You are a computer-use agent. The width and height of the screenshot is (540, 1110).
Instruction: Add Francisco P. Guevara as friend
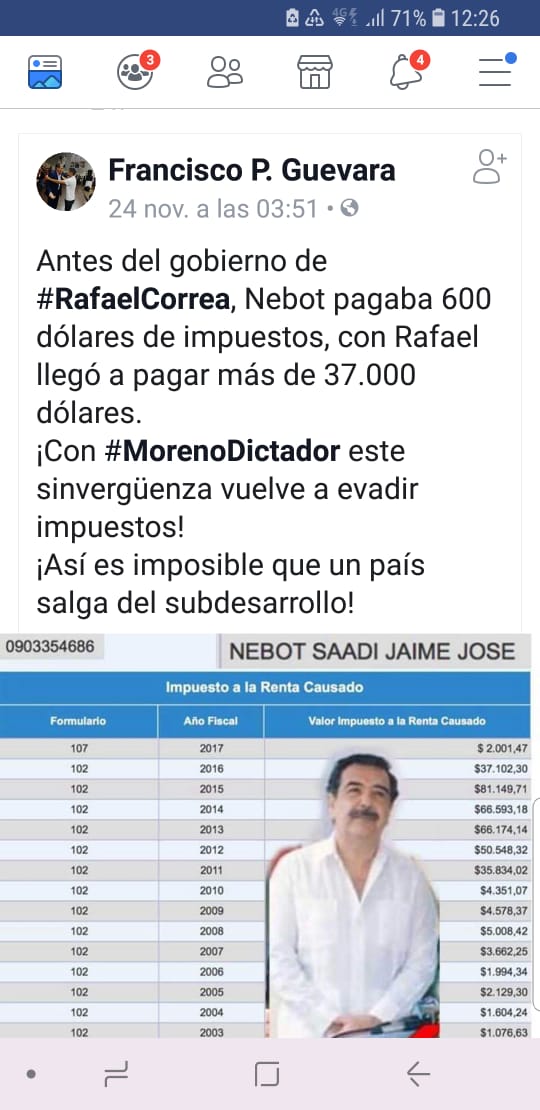click(490, 167)
